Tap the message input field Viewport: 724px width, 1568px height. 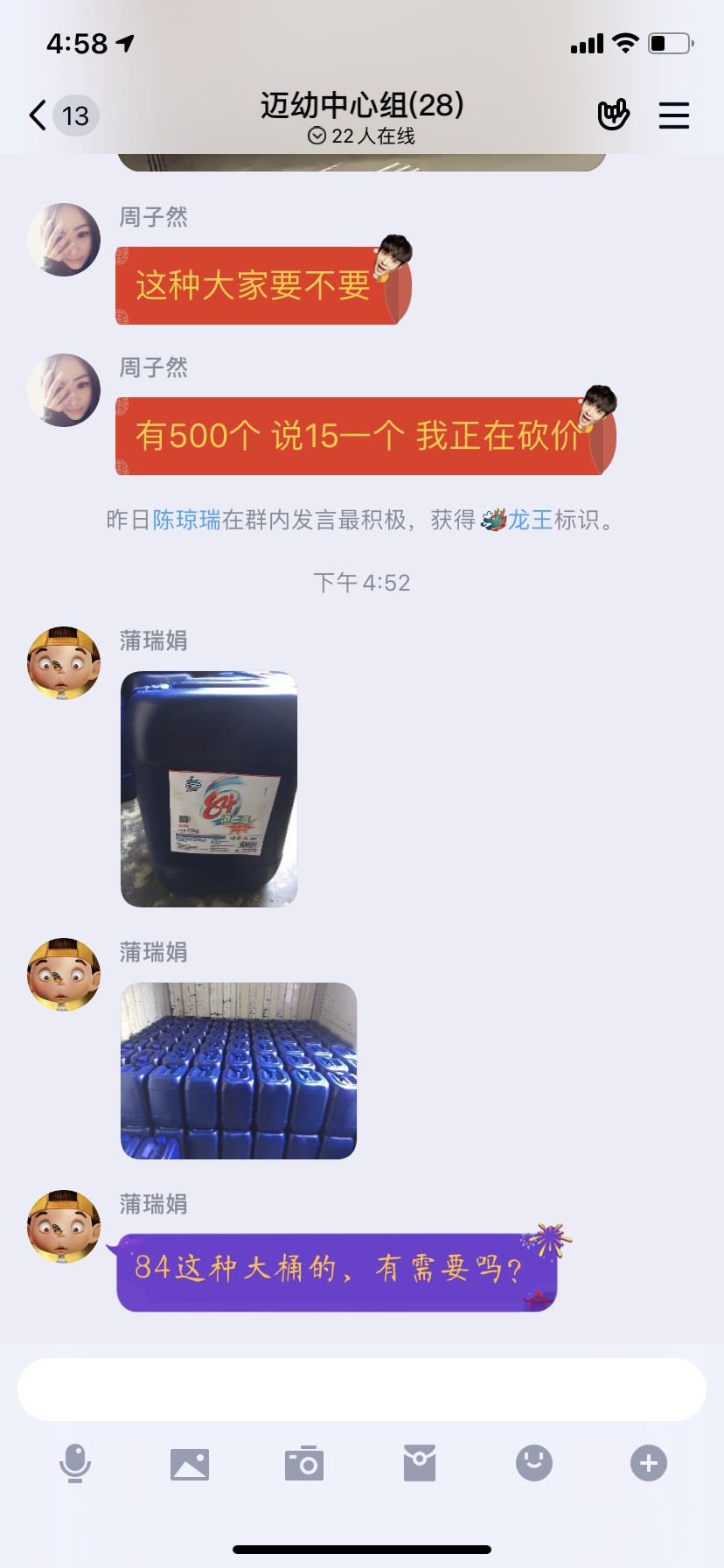coord(362,1389)
